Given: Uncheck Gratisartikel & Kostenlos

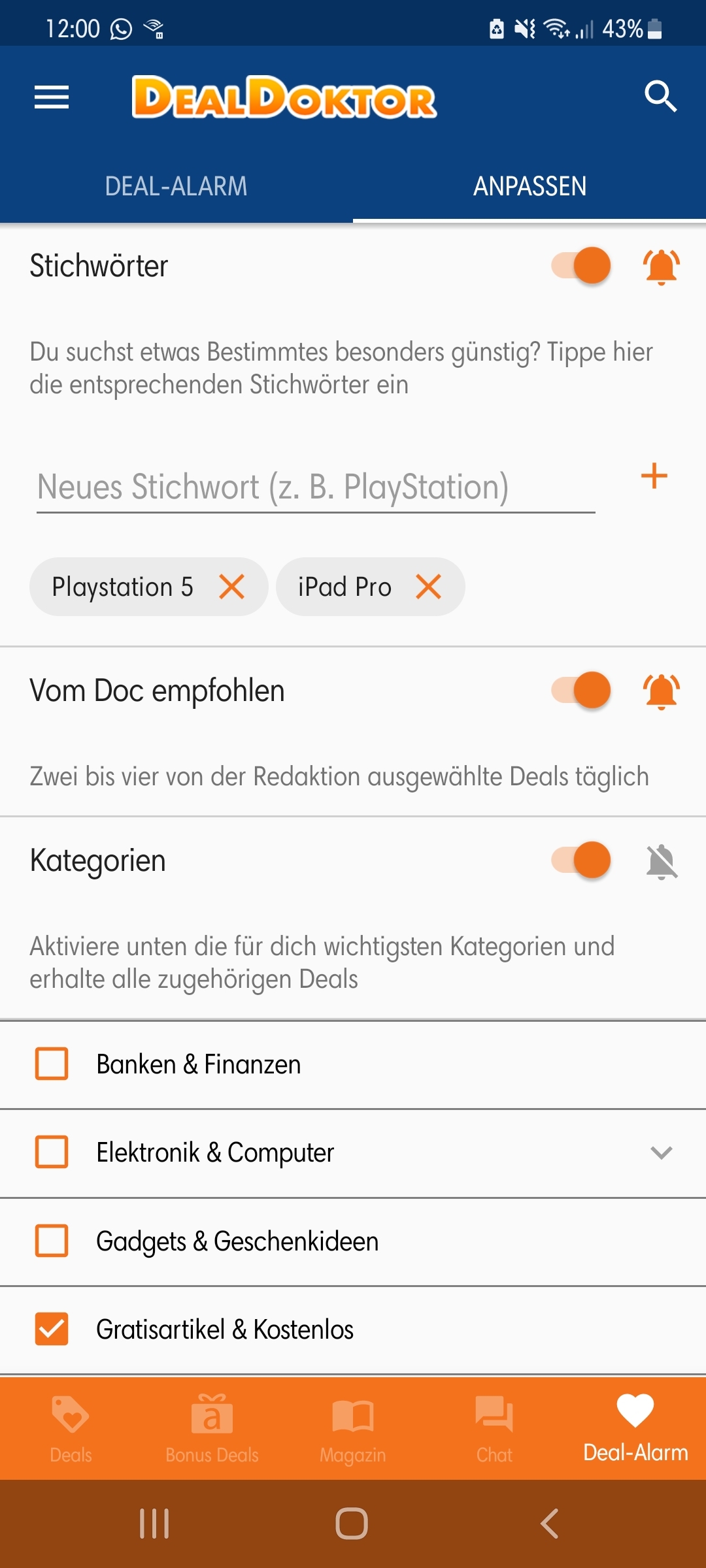Looking at the screenshot, I should point(52,1329).
